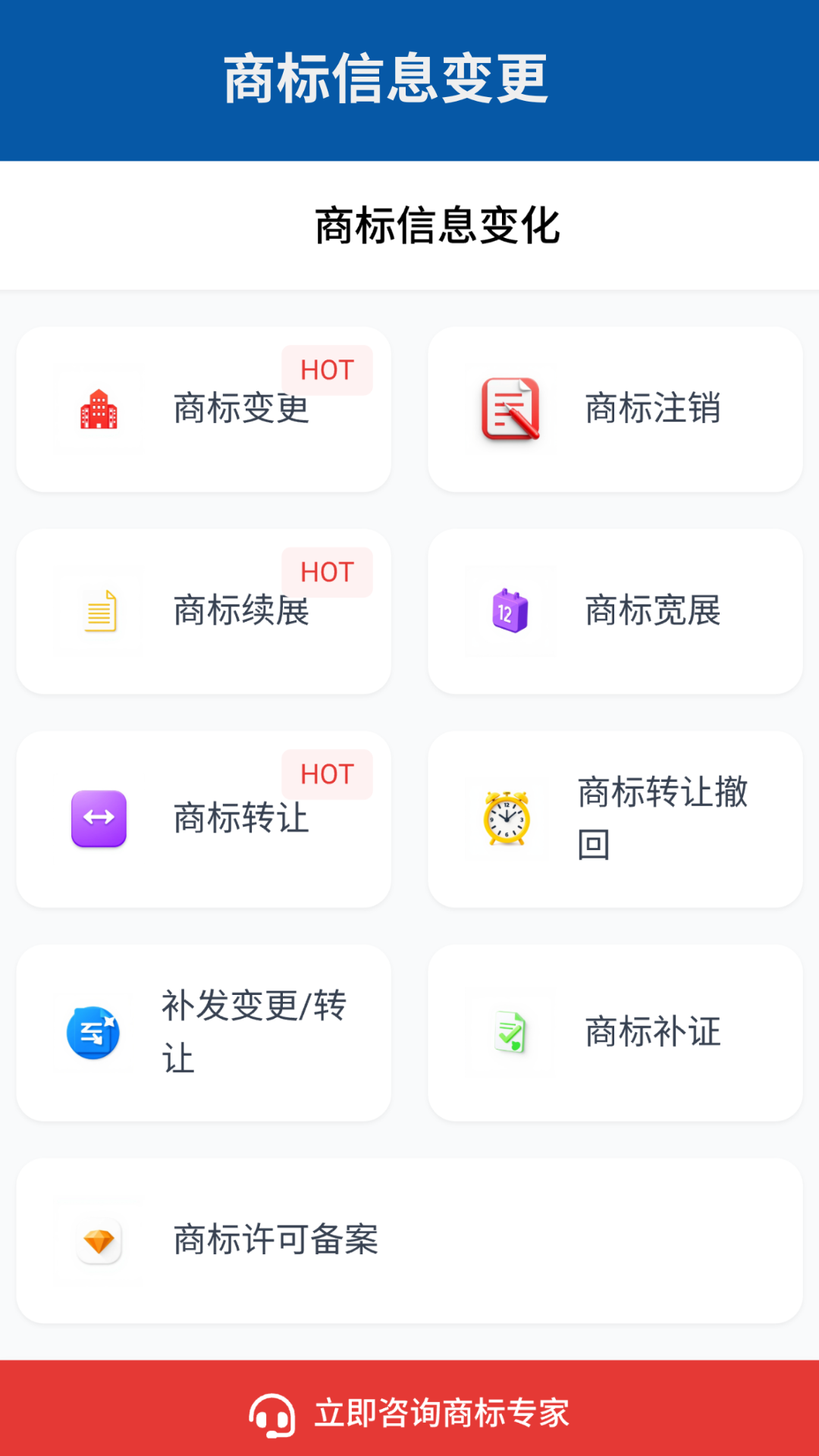This screenshot has height=1456, width=819.
Task: Select the diamond icon for 商标许可备案
Action: 99,1242
